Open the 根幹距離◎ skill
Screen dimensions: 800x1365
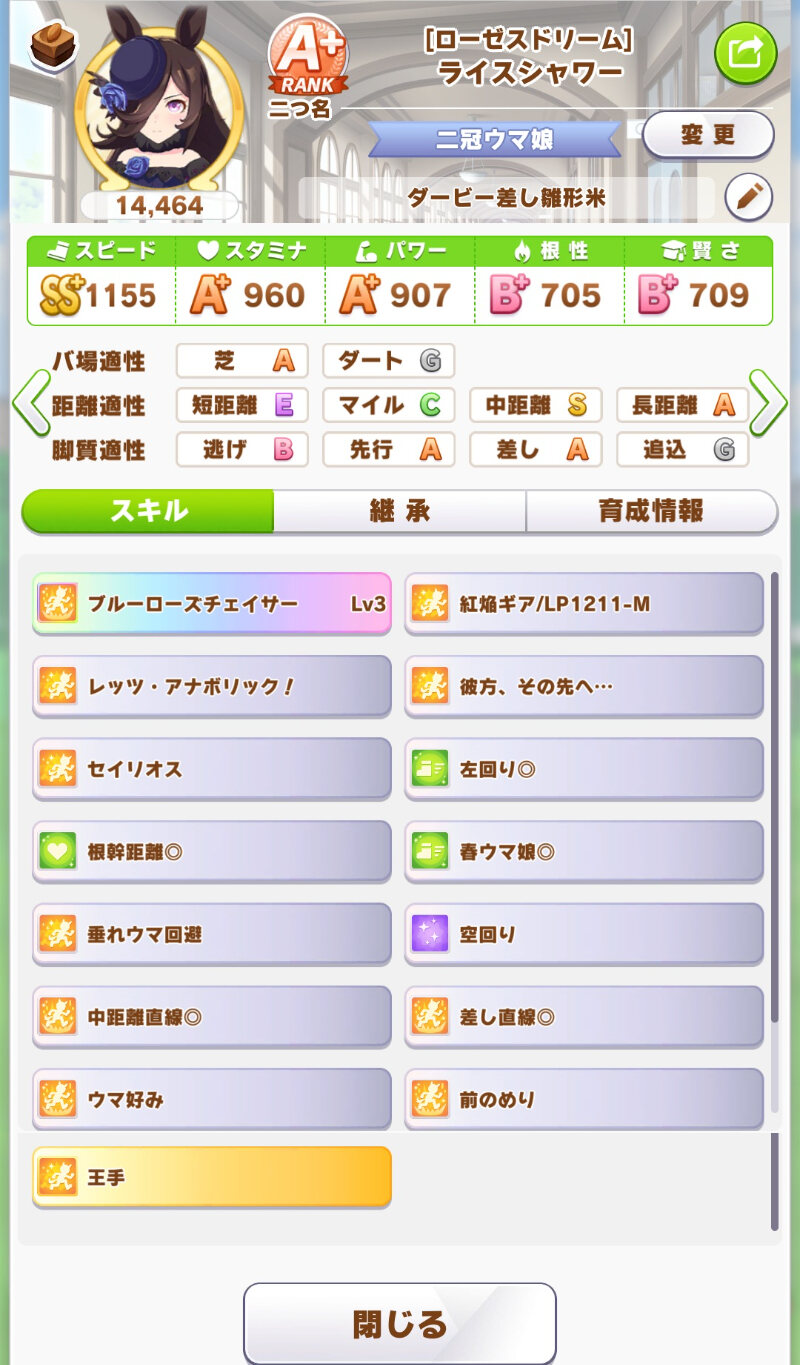pos(212,852)
